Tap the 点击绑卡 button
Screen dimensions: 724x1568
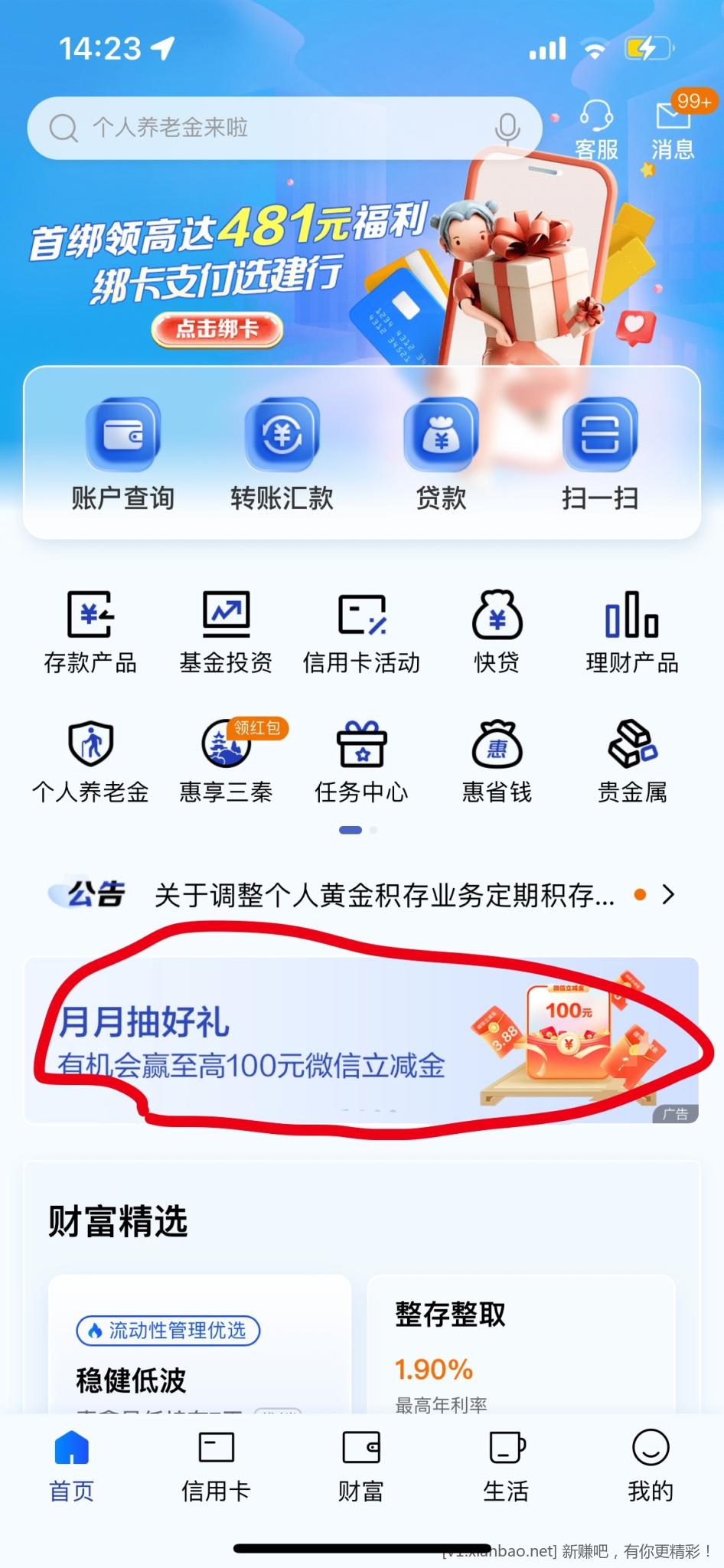pos(217,329)
